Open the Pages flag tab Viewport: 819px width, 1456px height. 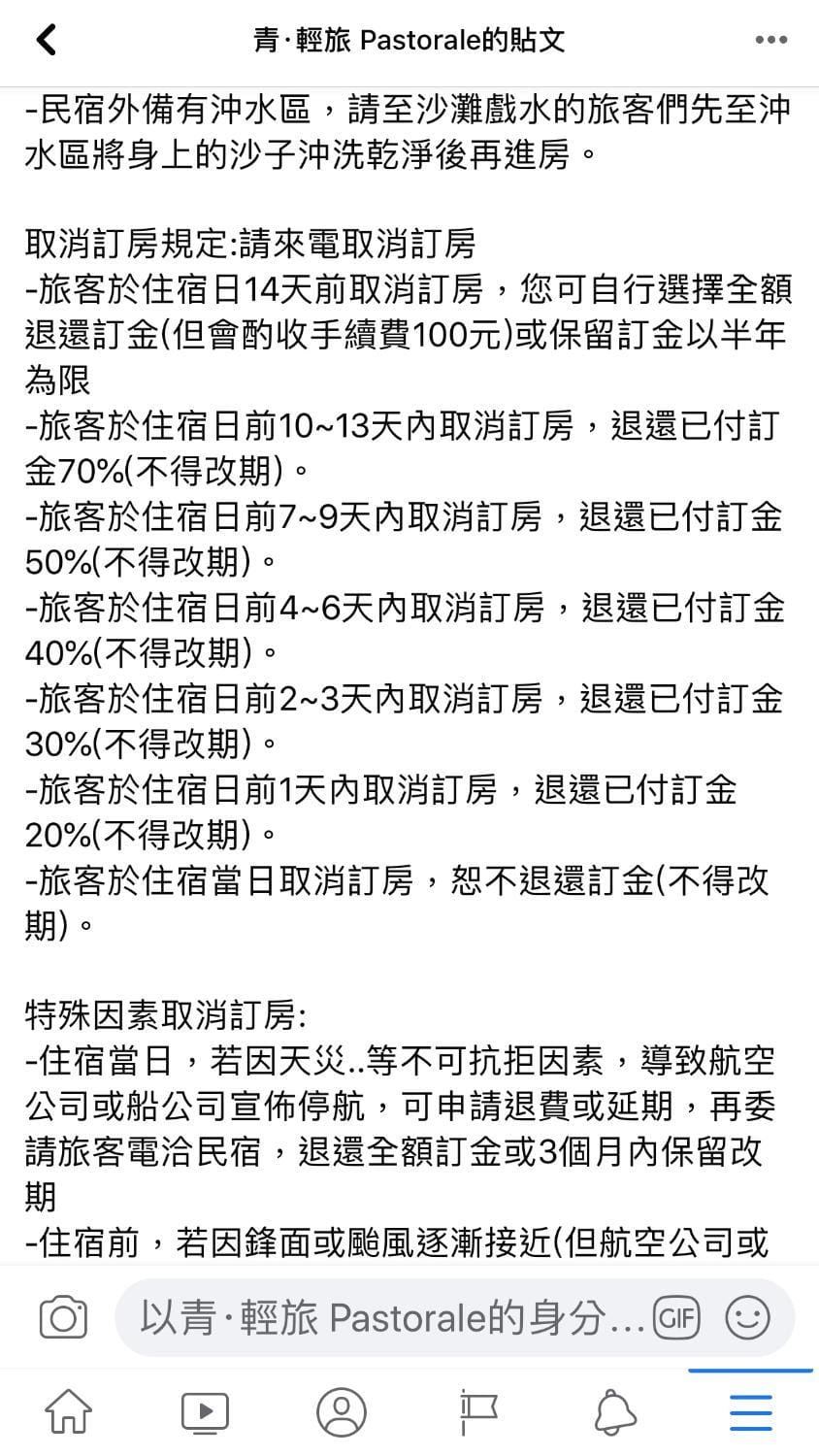(x=478, y=1411)
